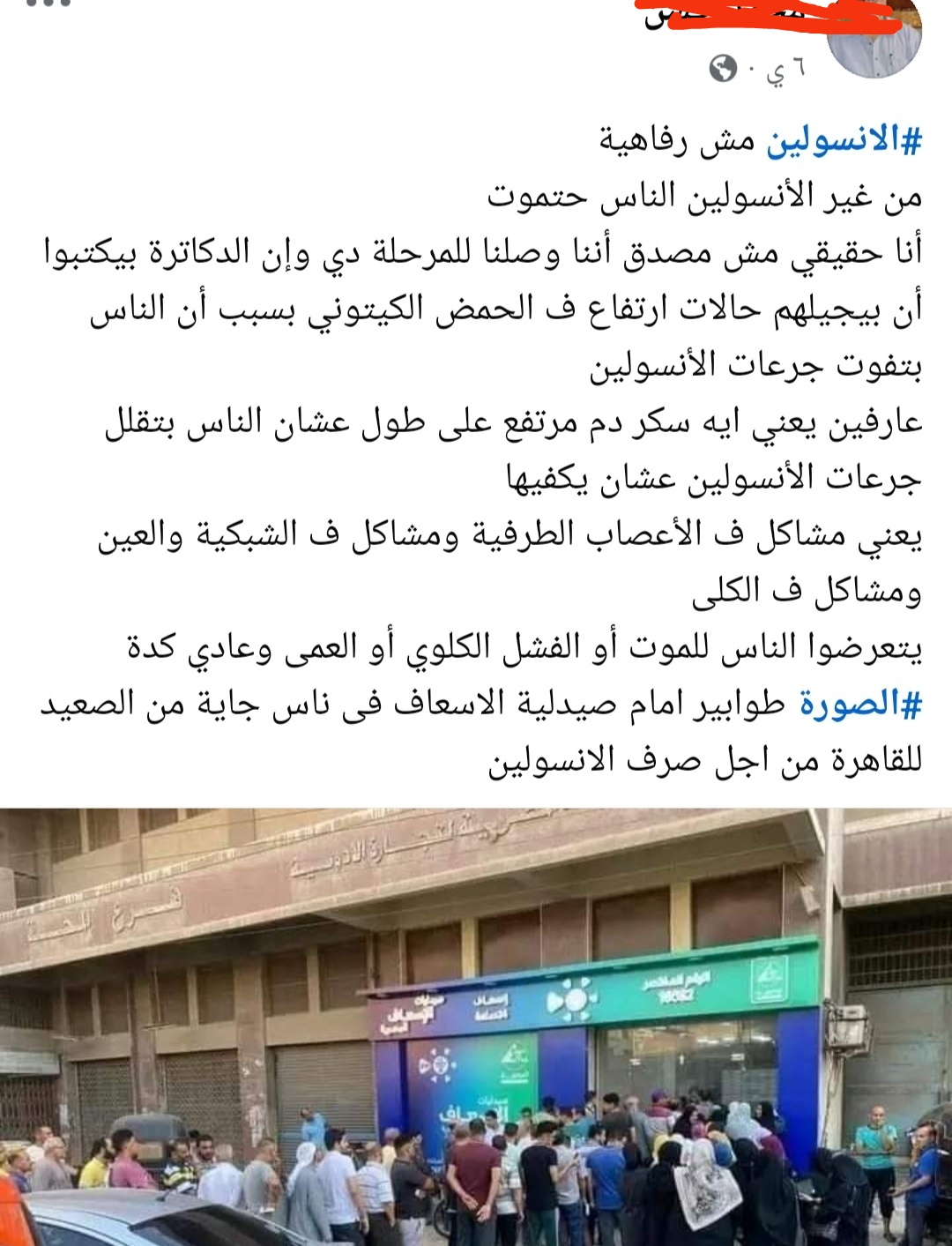Image resolution: width=952 pixels, height=1246 pixels.
Task: Open the pharmacy queue photo in the post
Action: point(476,1026)
